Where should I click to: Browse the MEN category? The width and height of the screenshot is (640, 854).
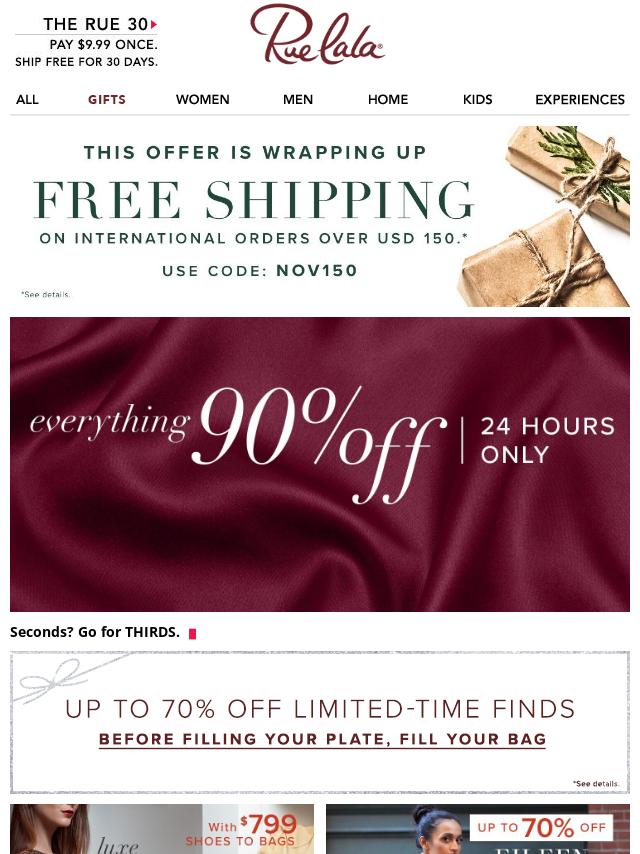click(298, 99)
